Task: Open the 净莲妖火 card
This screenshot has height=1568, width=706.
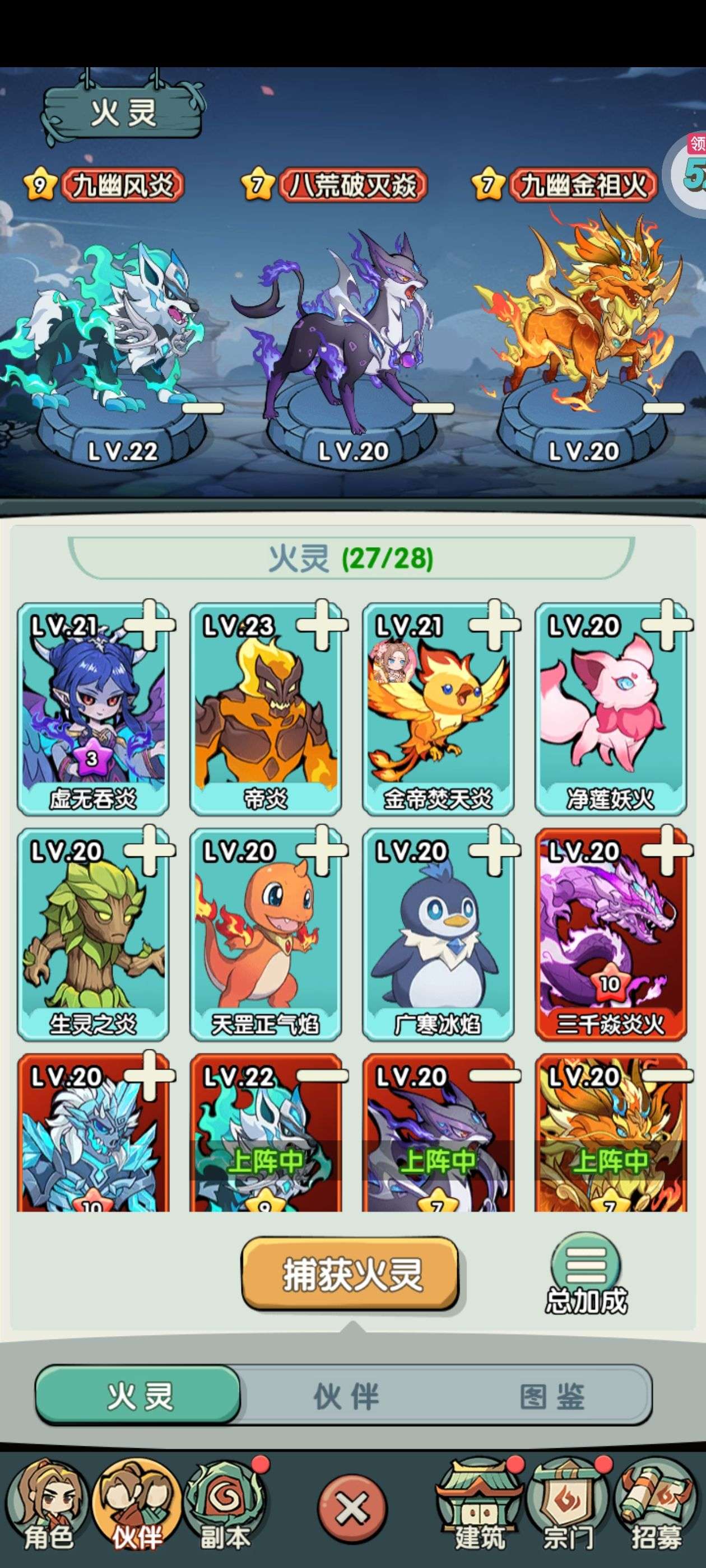Action: coord(610,709)
